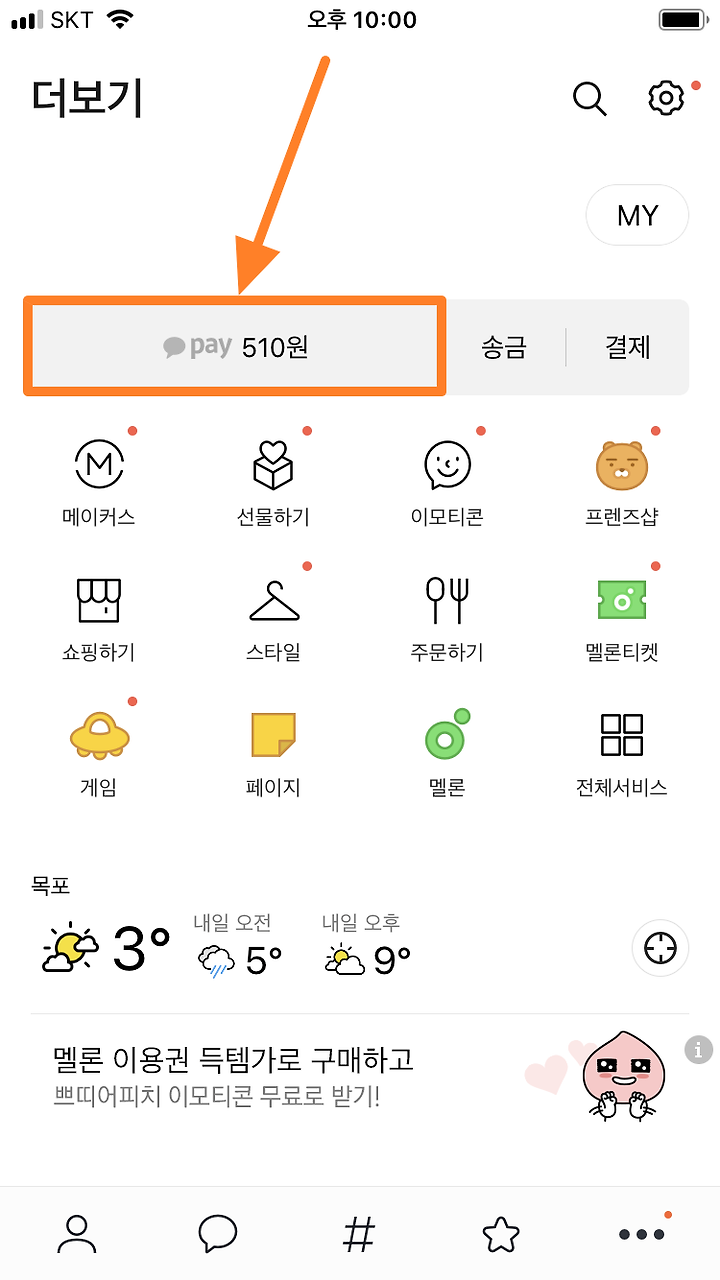Tap 송금 to send money
The width and height of the screenshot is (720, 1280).
tap(505, 346)
